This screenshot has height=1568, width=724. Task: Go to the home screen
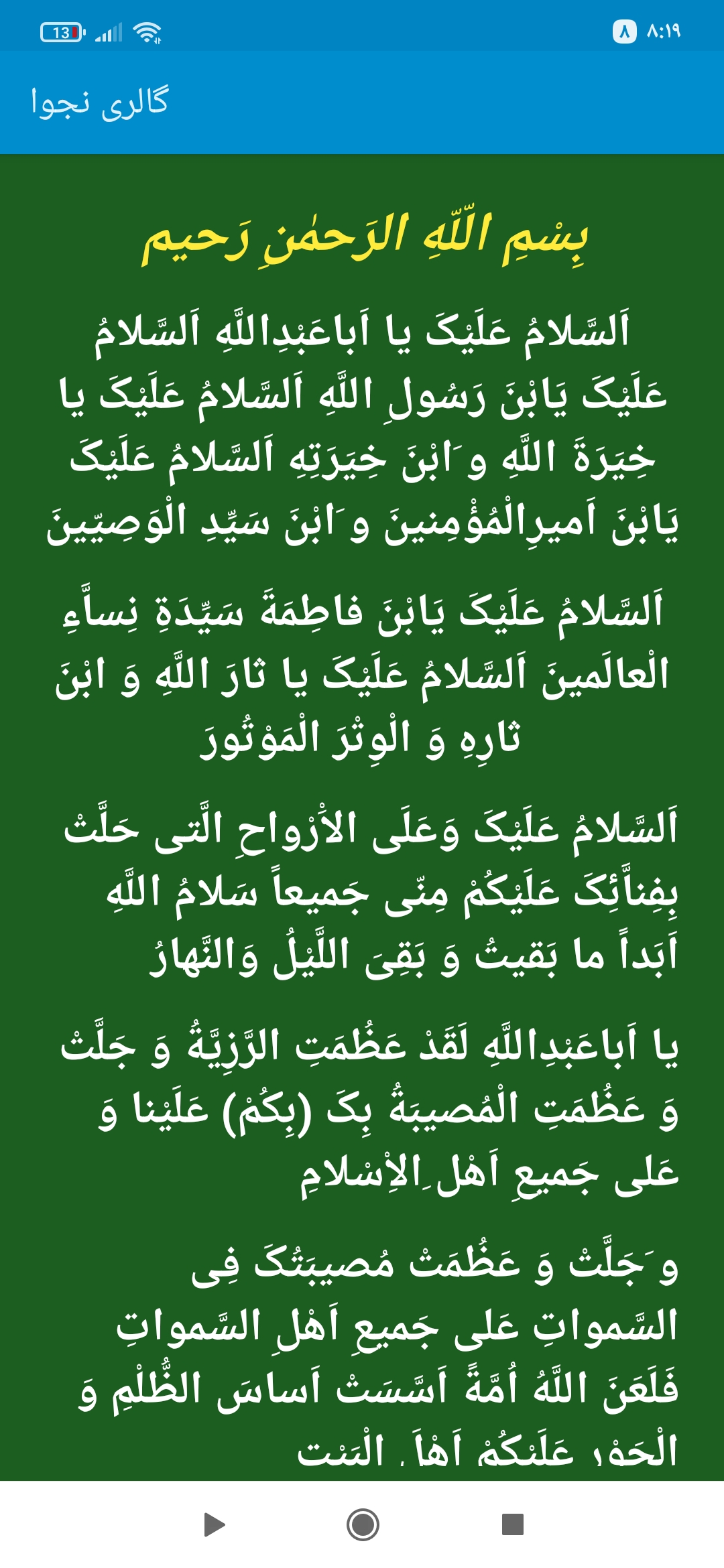tap(363, 1524)
